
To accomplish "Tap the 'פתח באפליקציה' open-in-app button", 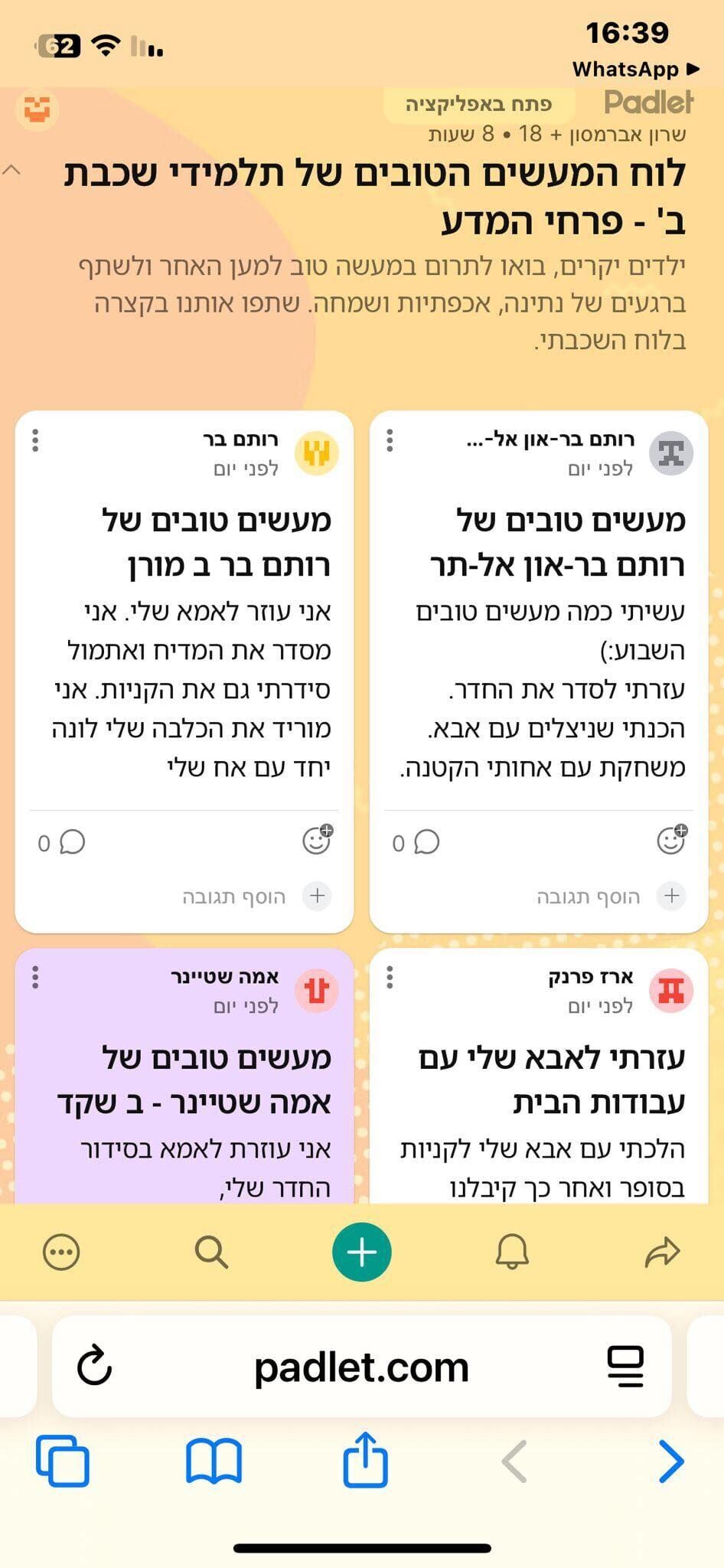I will (478, 104).
